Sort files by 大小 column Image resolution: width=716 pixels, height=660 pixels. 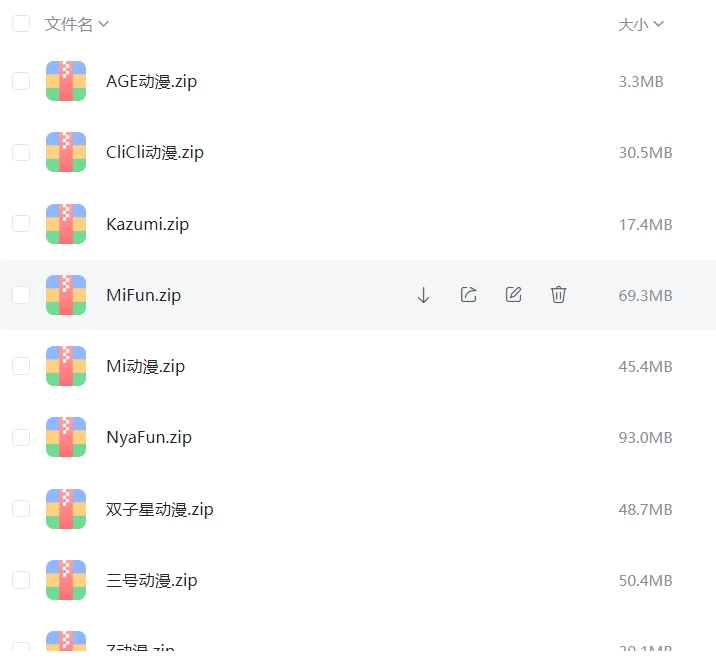click(641, 24)
